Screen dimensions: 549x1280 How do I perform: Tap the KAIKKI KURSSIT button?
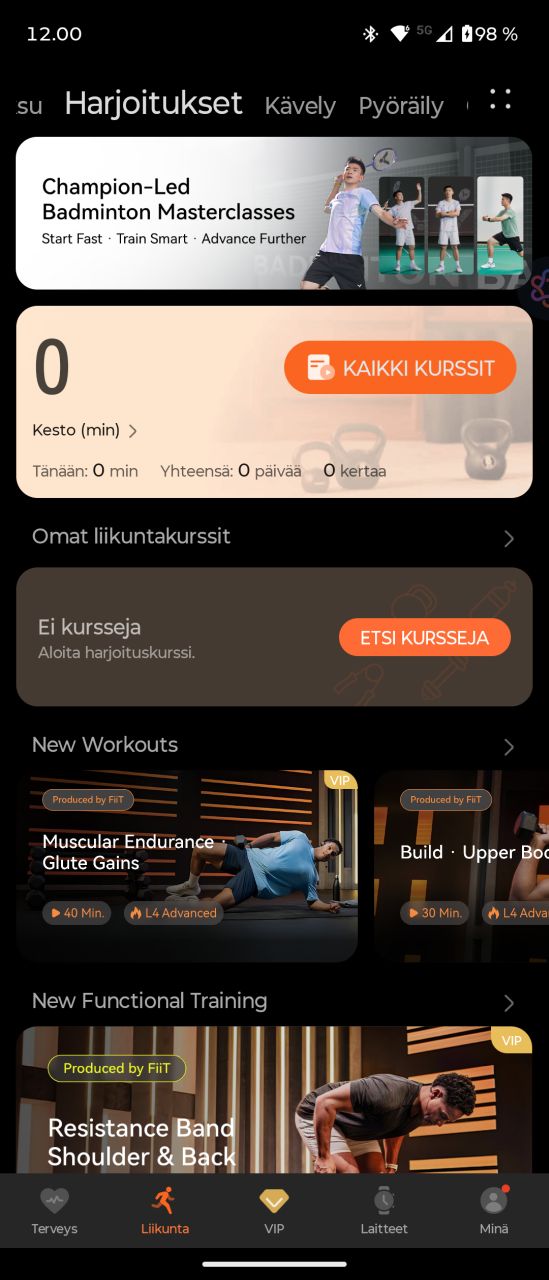[400, 368]
